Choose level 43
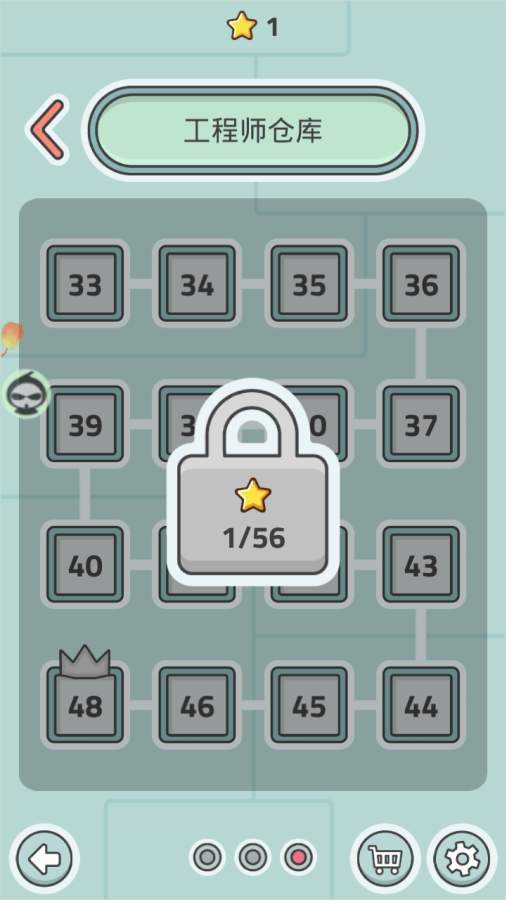506x900 pixels. point(421,565)
